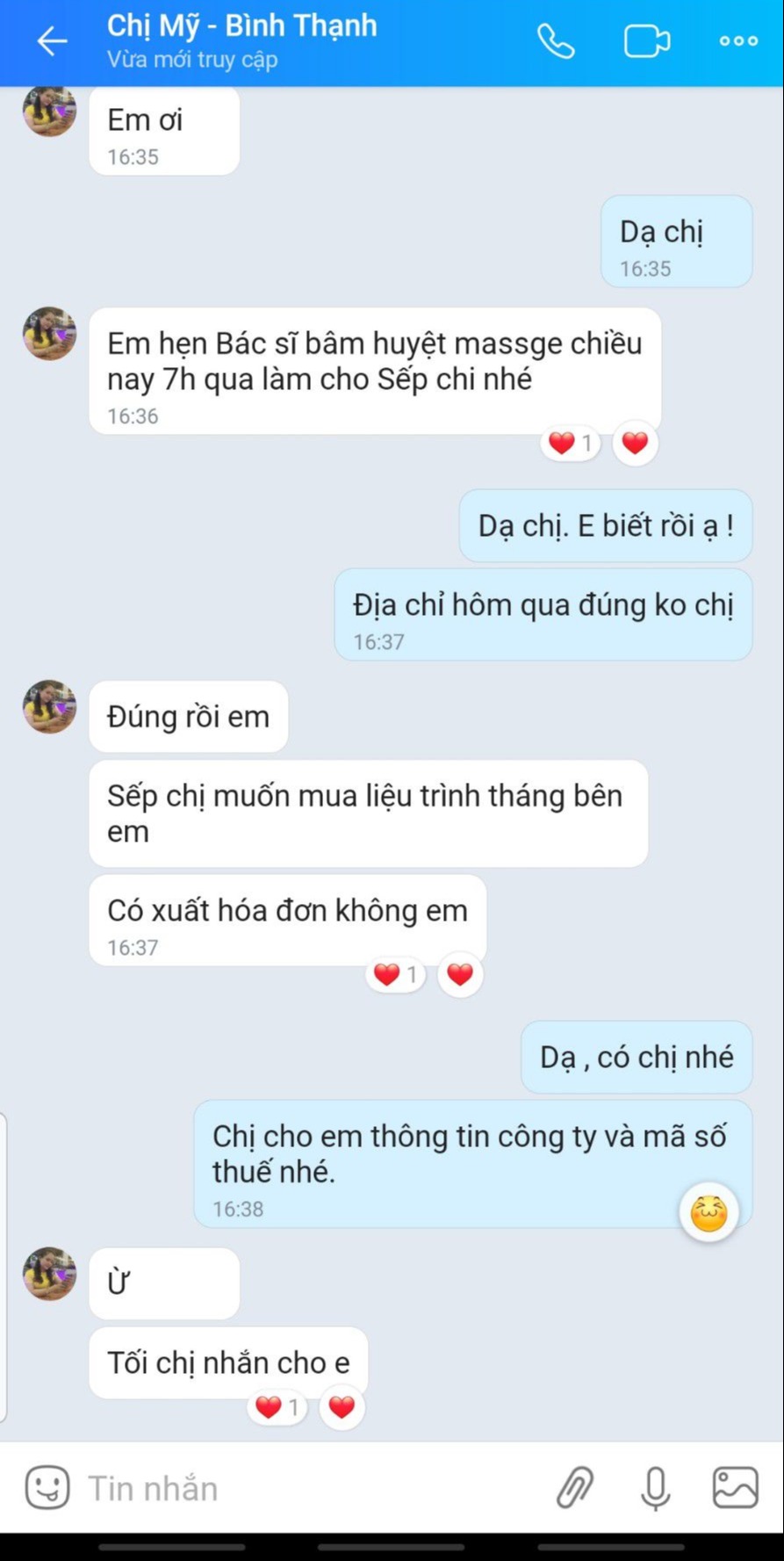
Task: Heart the bấm huyệt massage message
Action: pyautogui.click(x=635, y=442)
